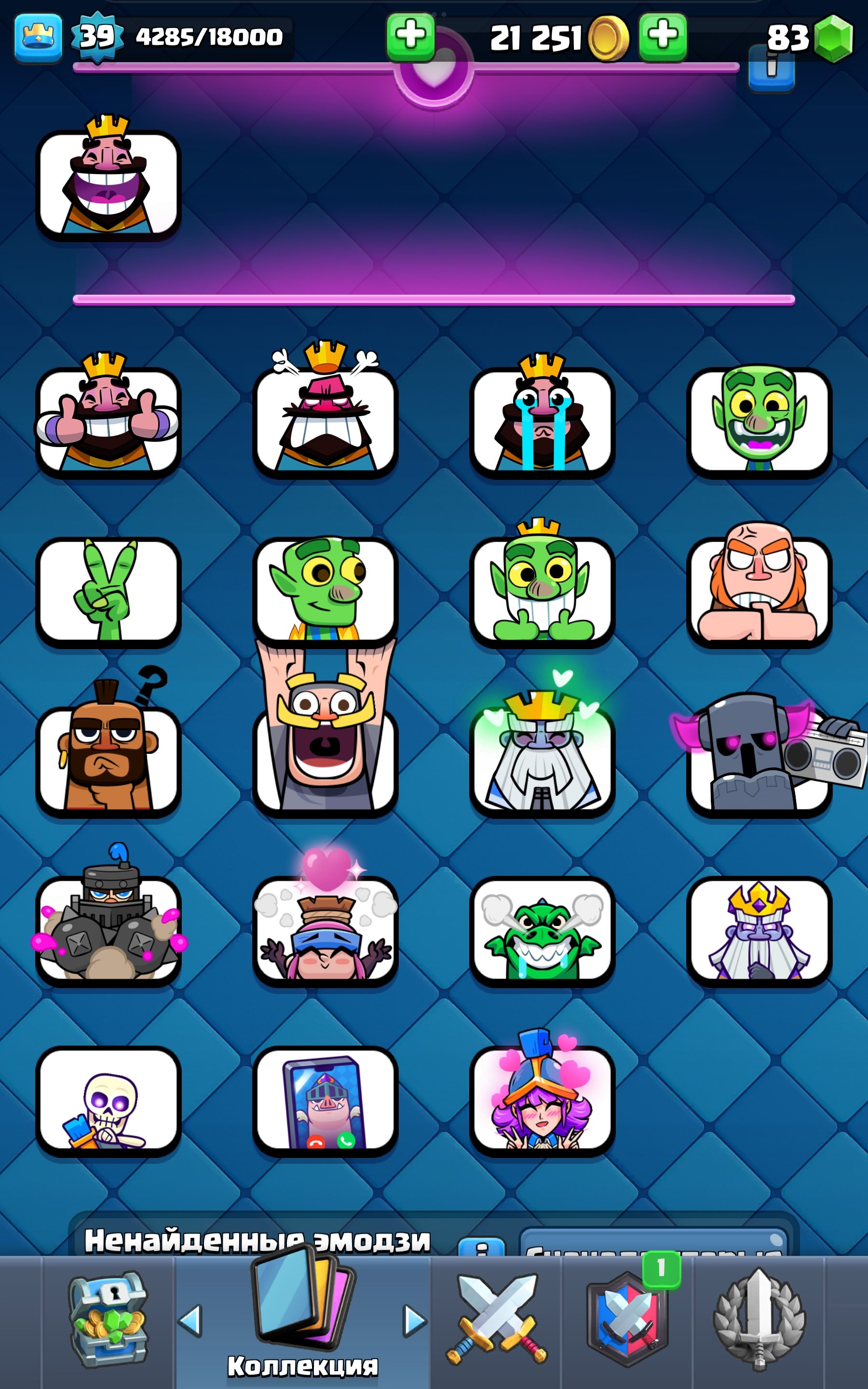Image resolution: width=868 pixels, height=1389 pixels.
Task: Open the blue info button in the emote deck
Action: click(771, 69)
